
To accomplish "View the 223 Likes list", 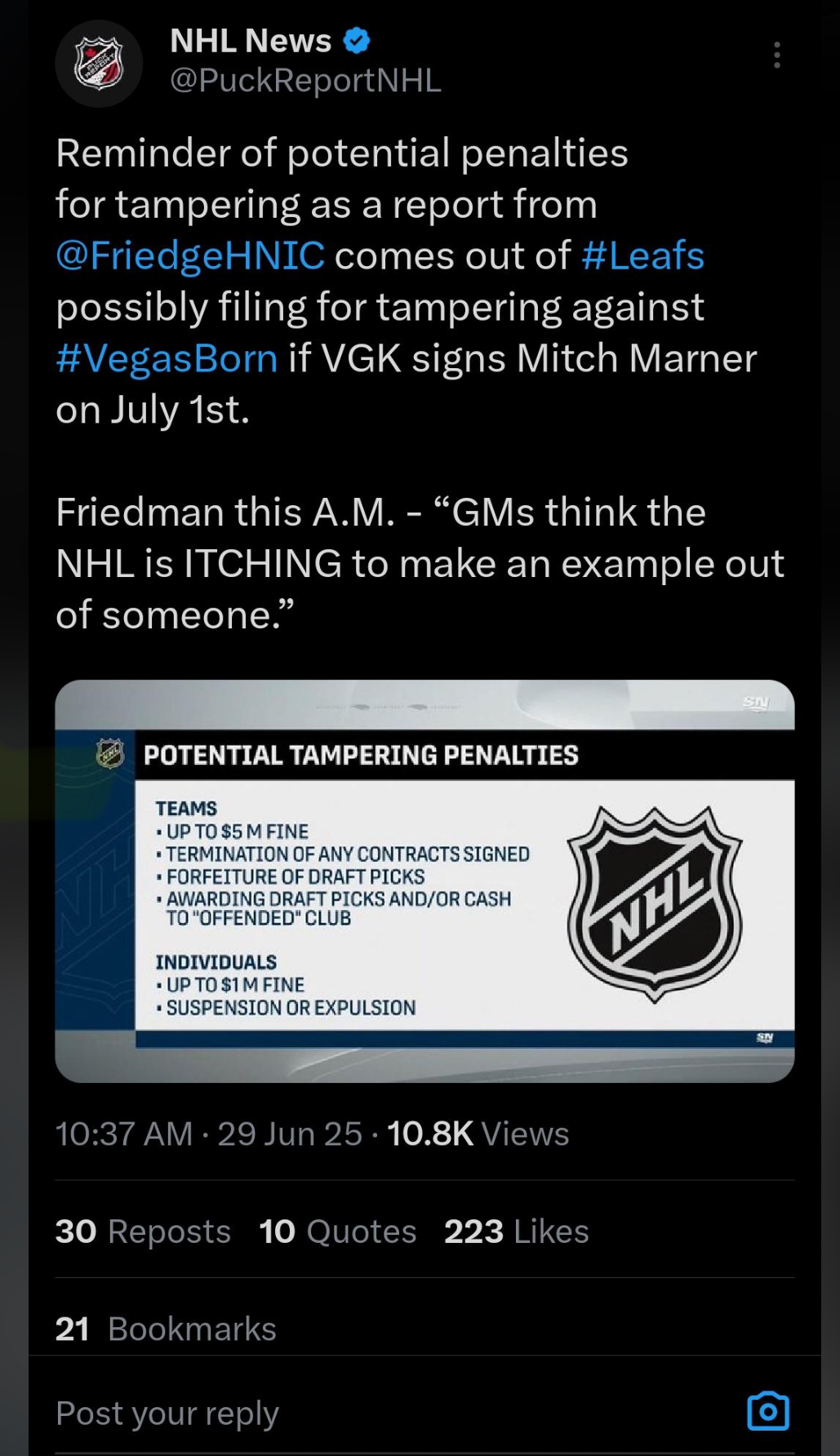I will 516,1232.
